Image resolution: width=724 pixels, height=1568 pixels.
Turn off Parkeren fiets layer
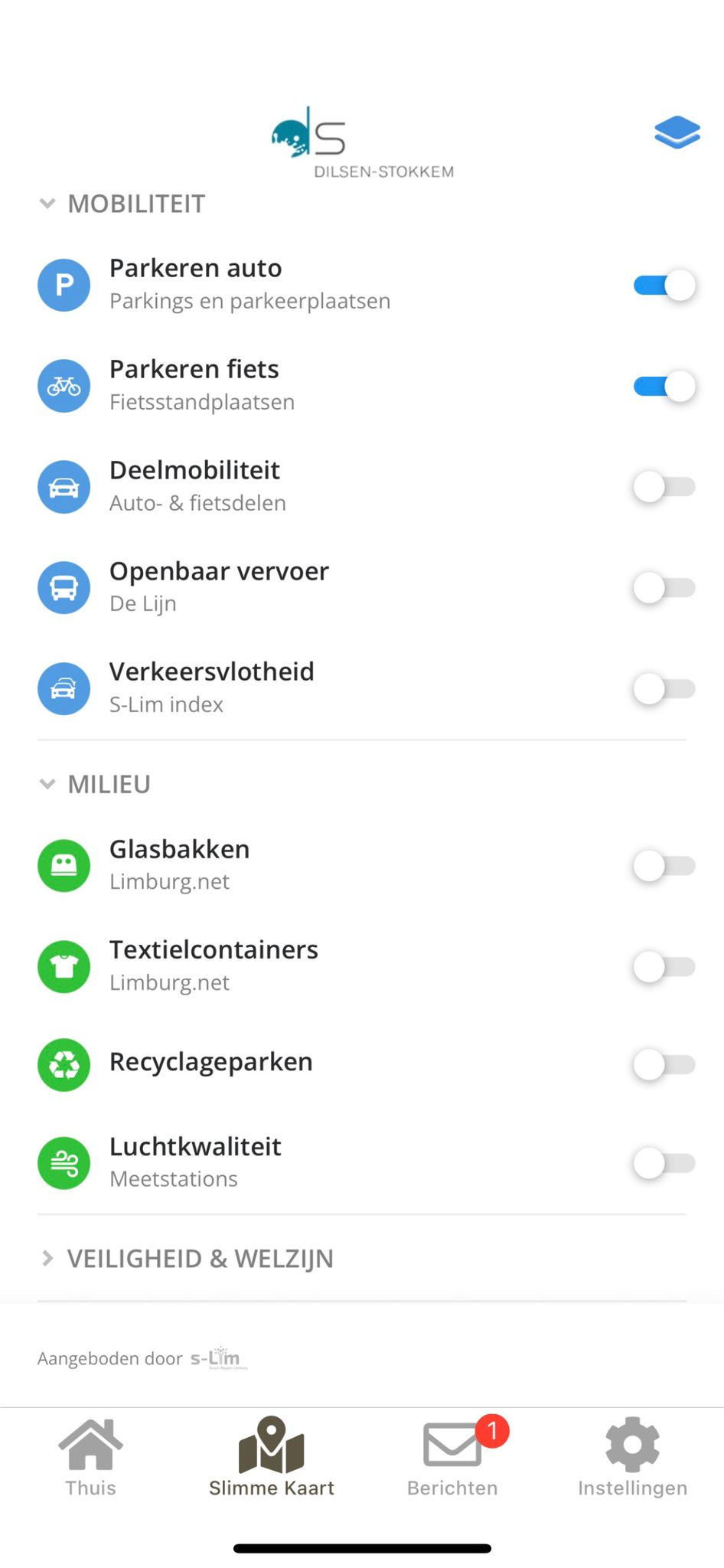pyautogui.click(x=664, y=386)
